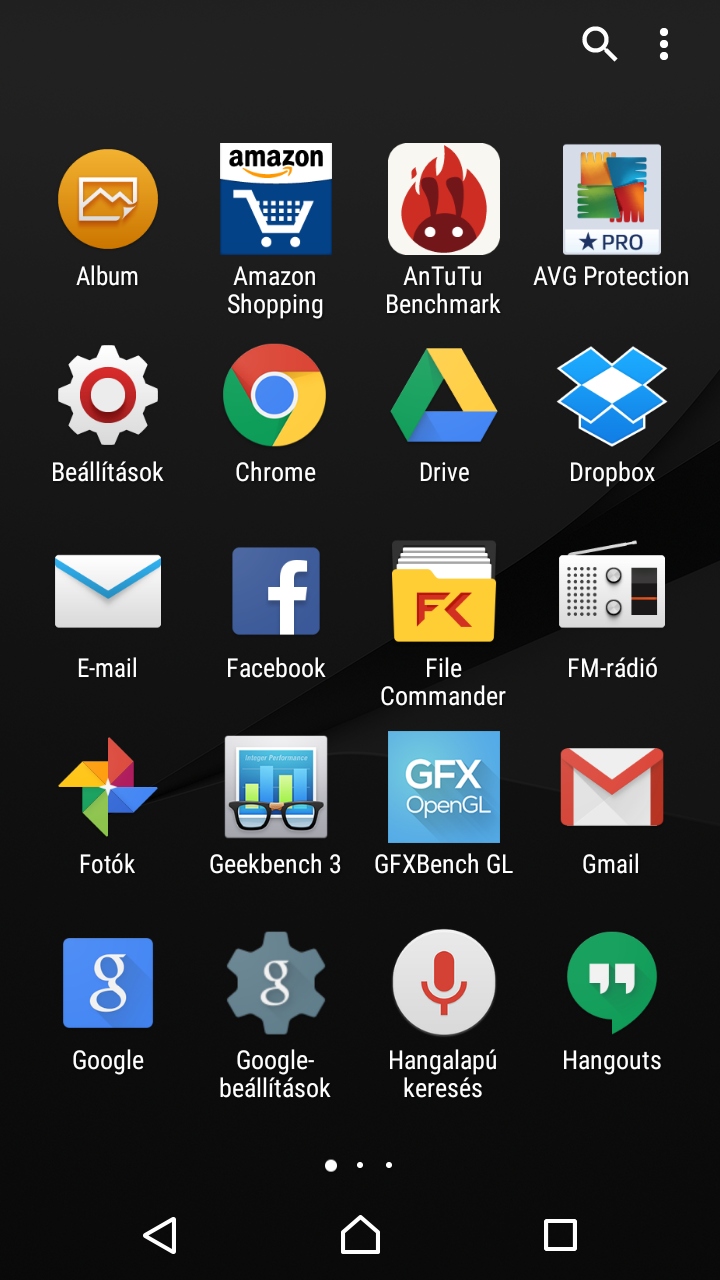Image resolution: width=720 pixels, height=1280 pixels.
Task: Launch Geekbench 3
Action: [275, 787]
